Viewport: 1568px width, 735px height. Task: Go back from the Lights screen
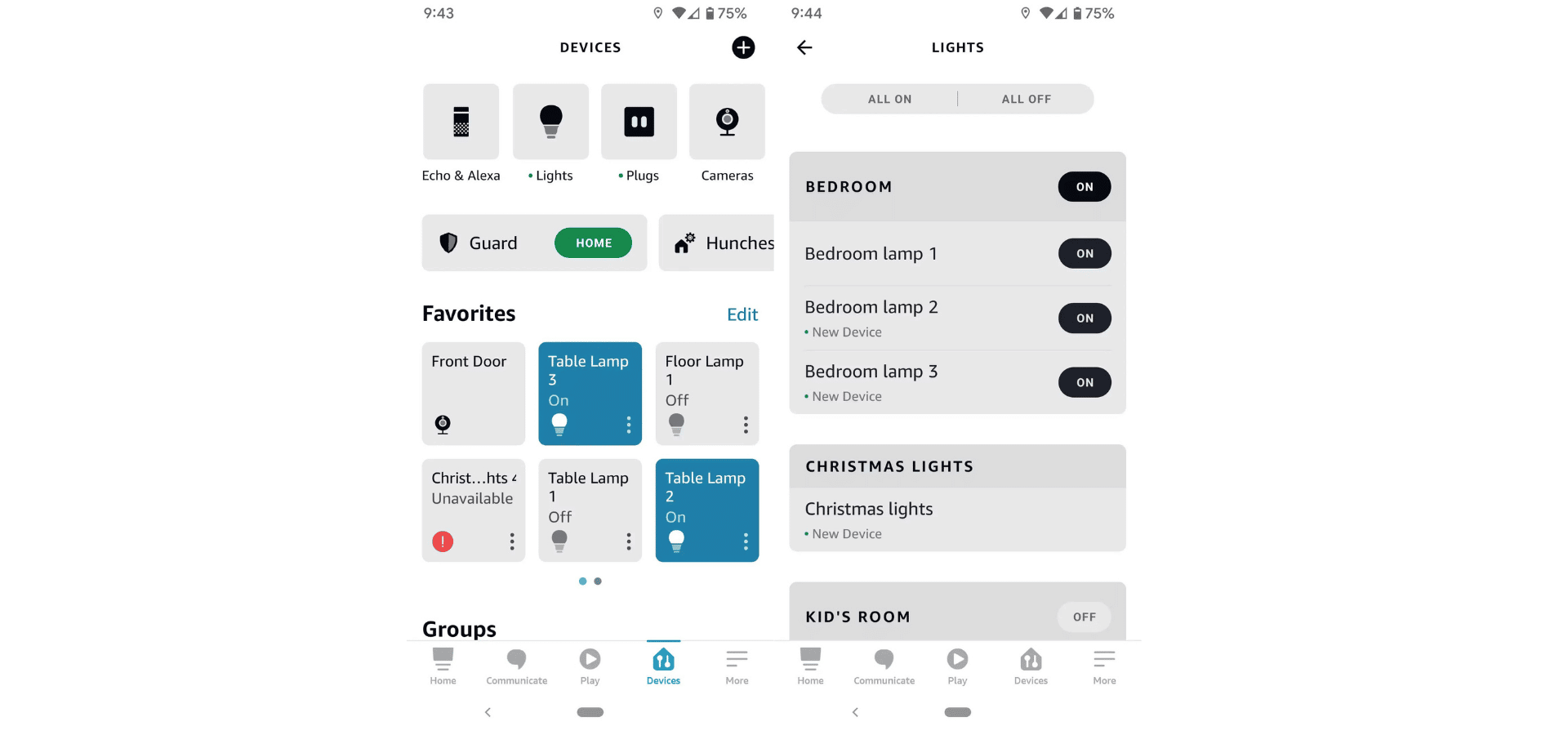pyautogui.click(x=804, y=47)
